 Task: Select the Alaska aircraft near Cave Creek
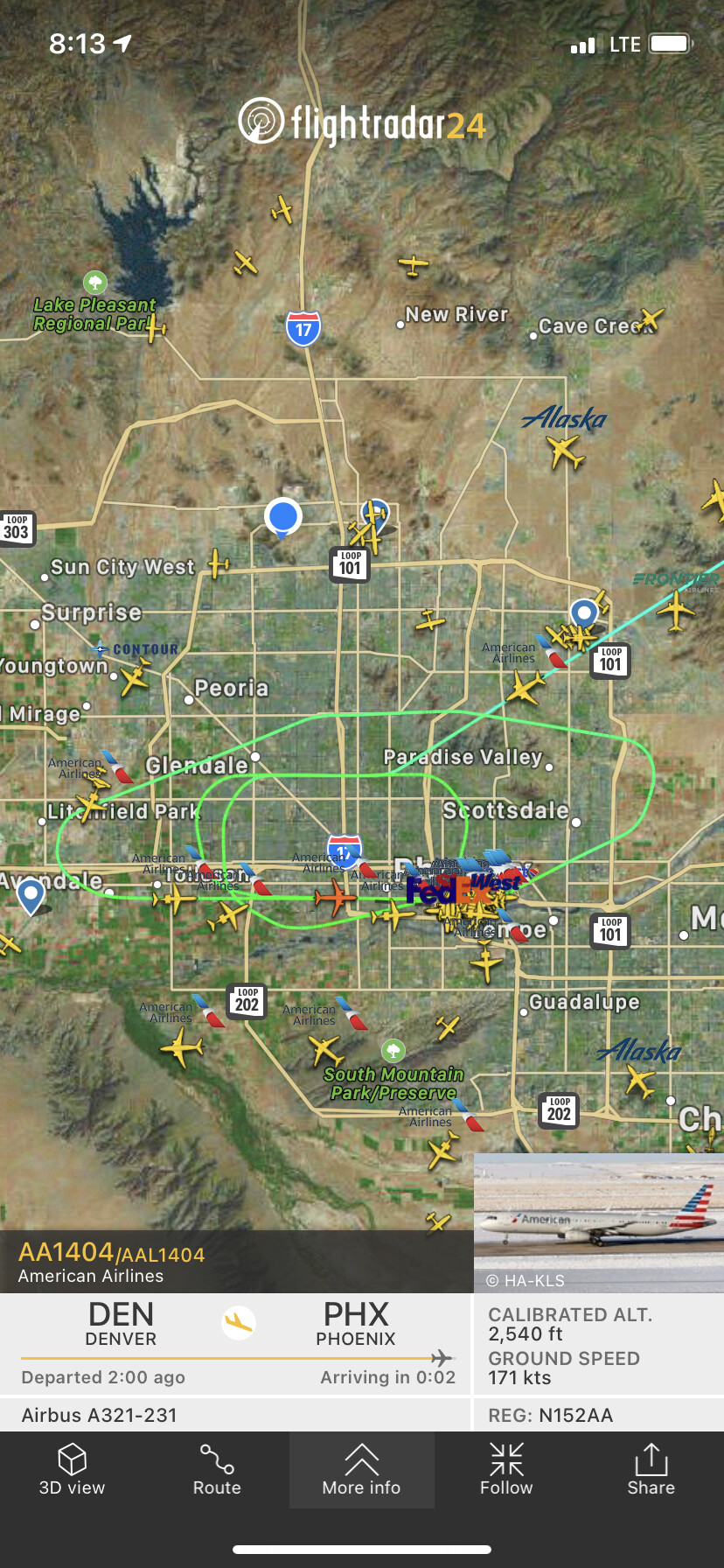pyautogui.click(x=565, y=451)
